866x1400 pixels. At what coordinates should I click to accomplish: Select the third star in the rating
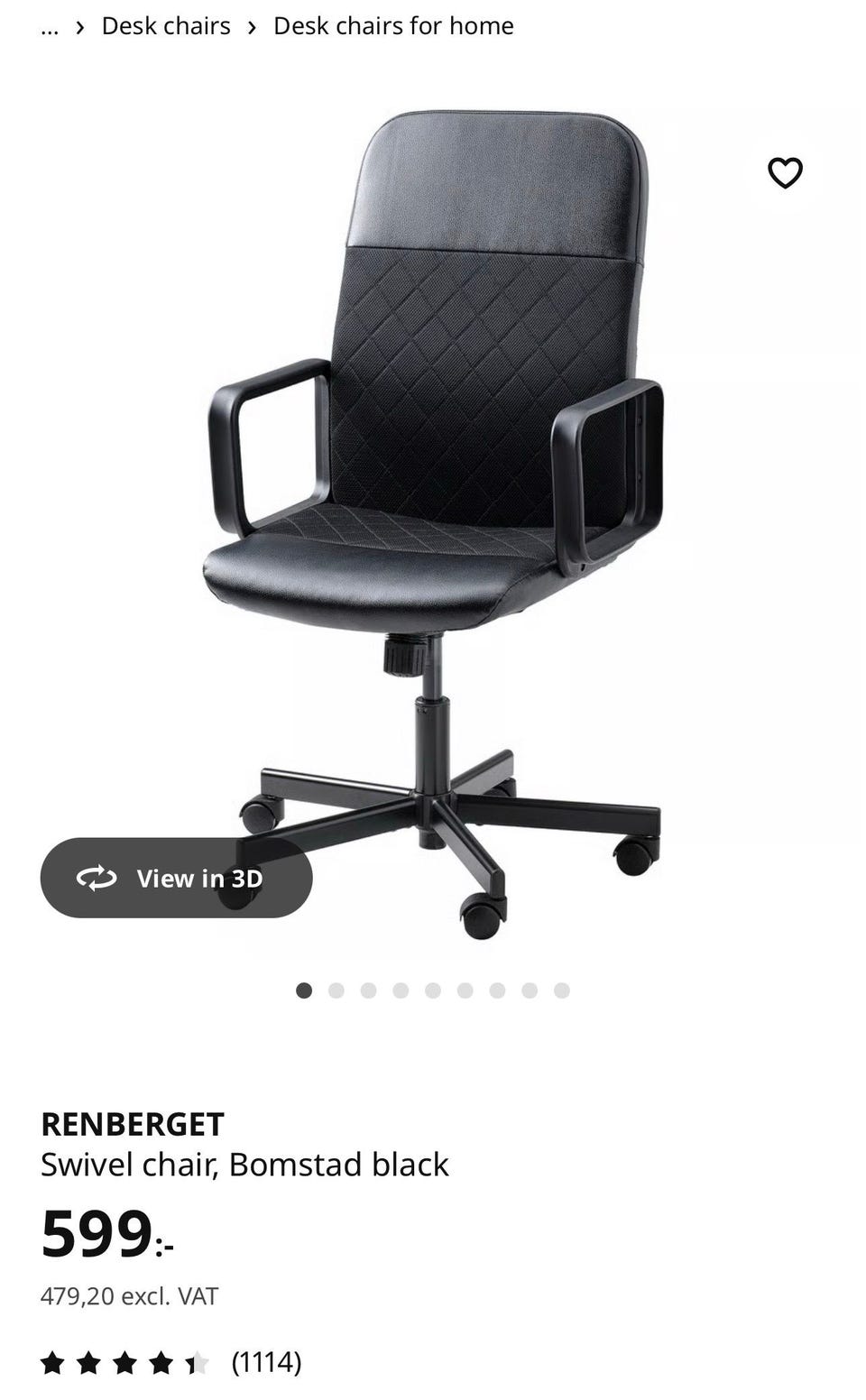pyautogui.click(x=126, y=1363)
